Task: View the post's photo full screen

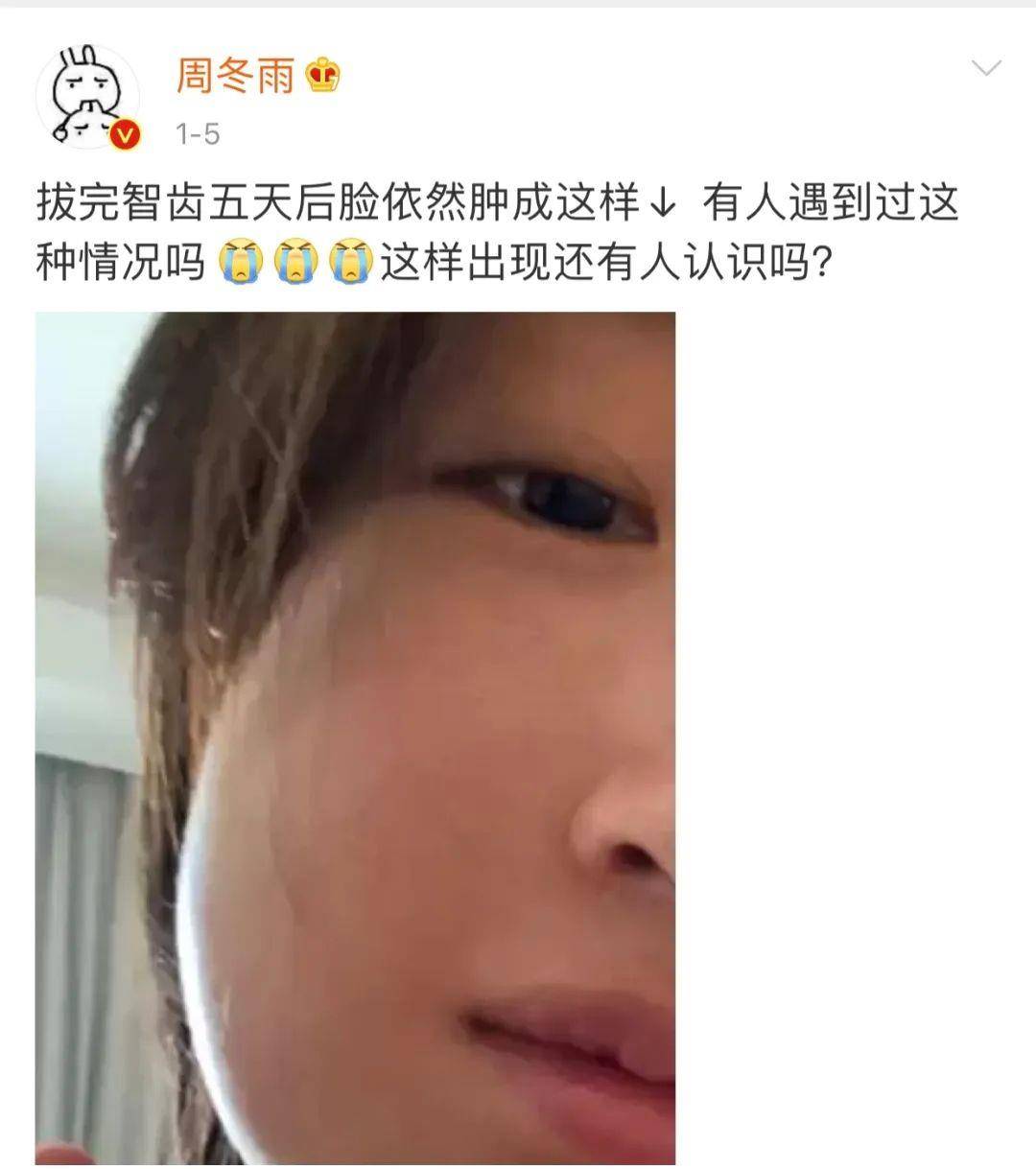Action: tap(355, 738)
